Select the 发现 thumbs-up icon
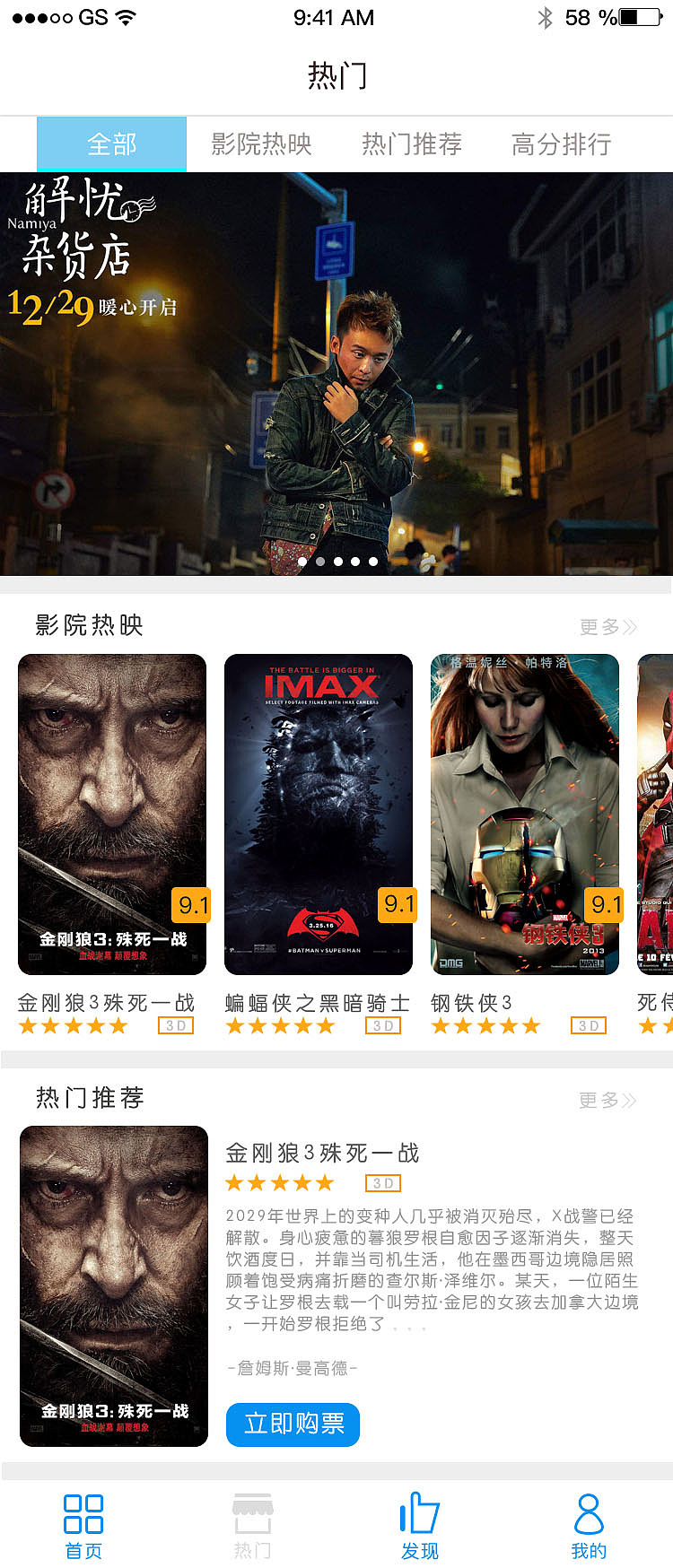The height and width of the screenshot is (1568, 673). 421,1511
